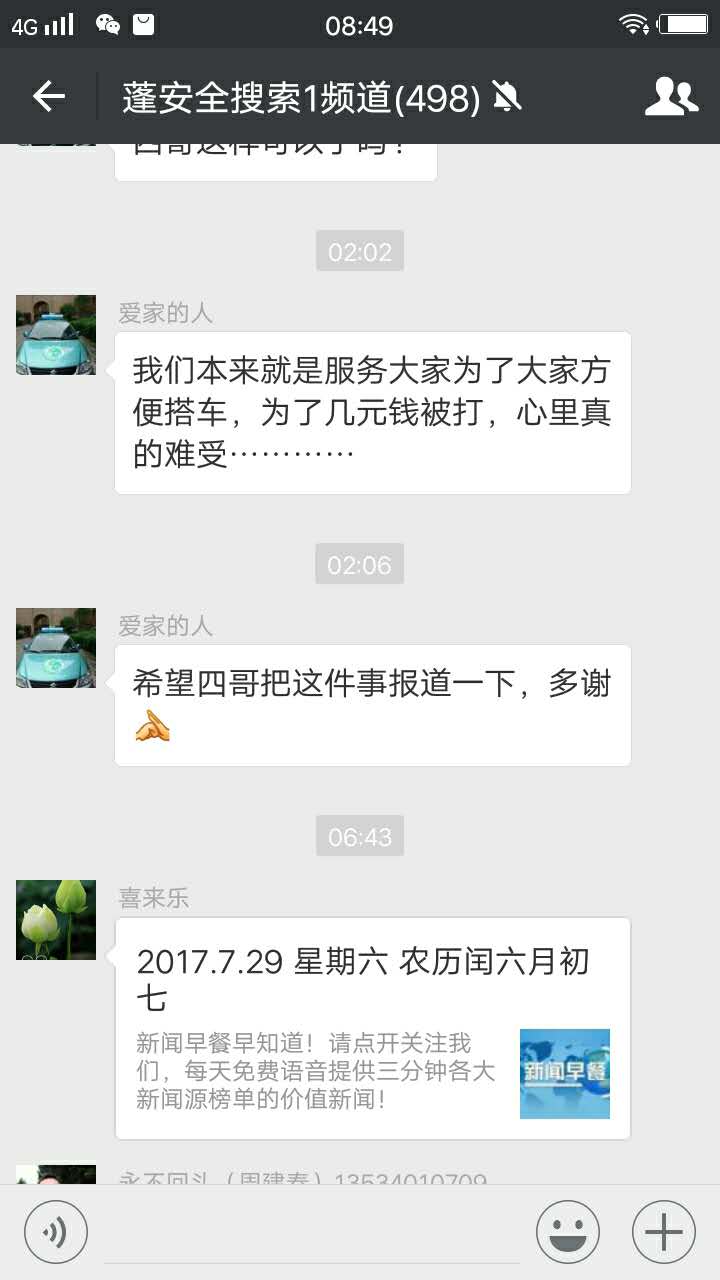This screenshot has height=1280, width=720.
Task: Open group members info icon
Action: click(x=670, y=97)
